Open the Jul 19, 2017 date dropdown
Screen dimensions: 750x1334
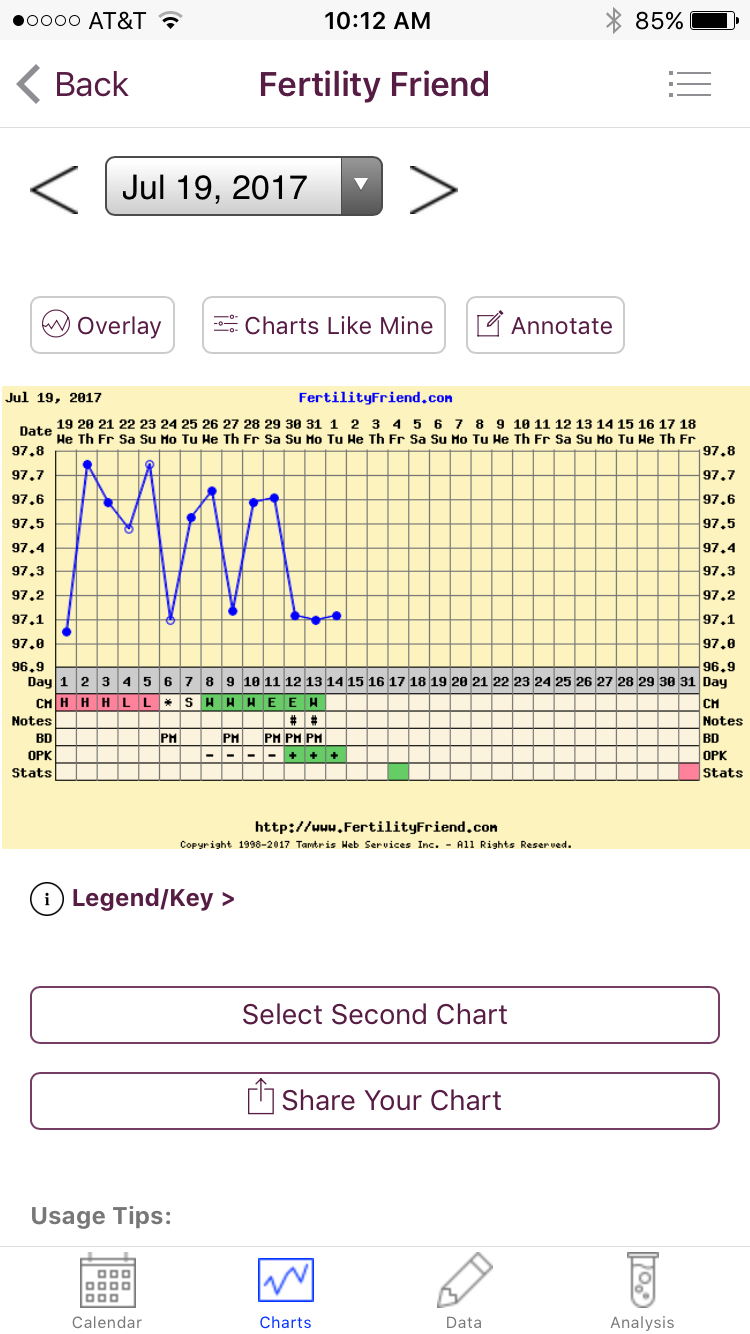[244, 187]
